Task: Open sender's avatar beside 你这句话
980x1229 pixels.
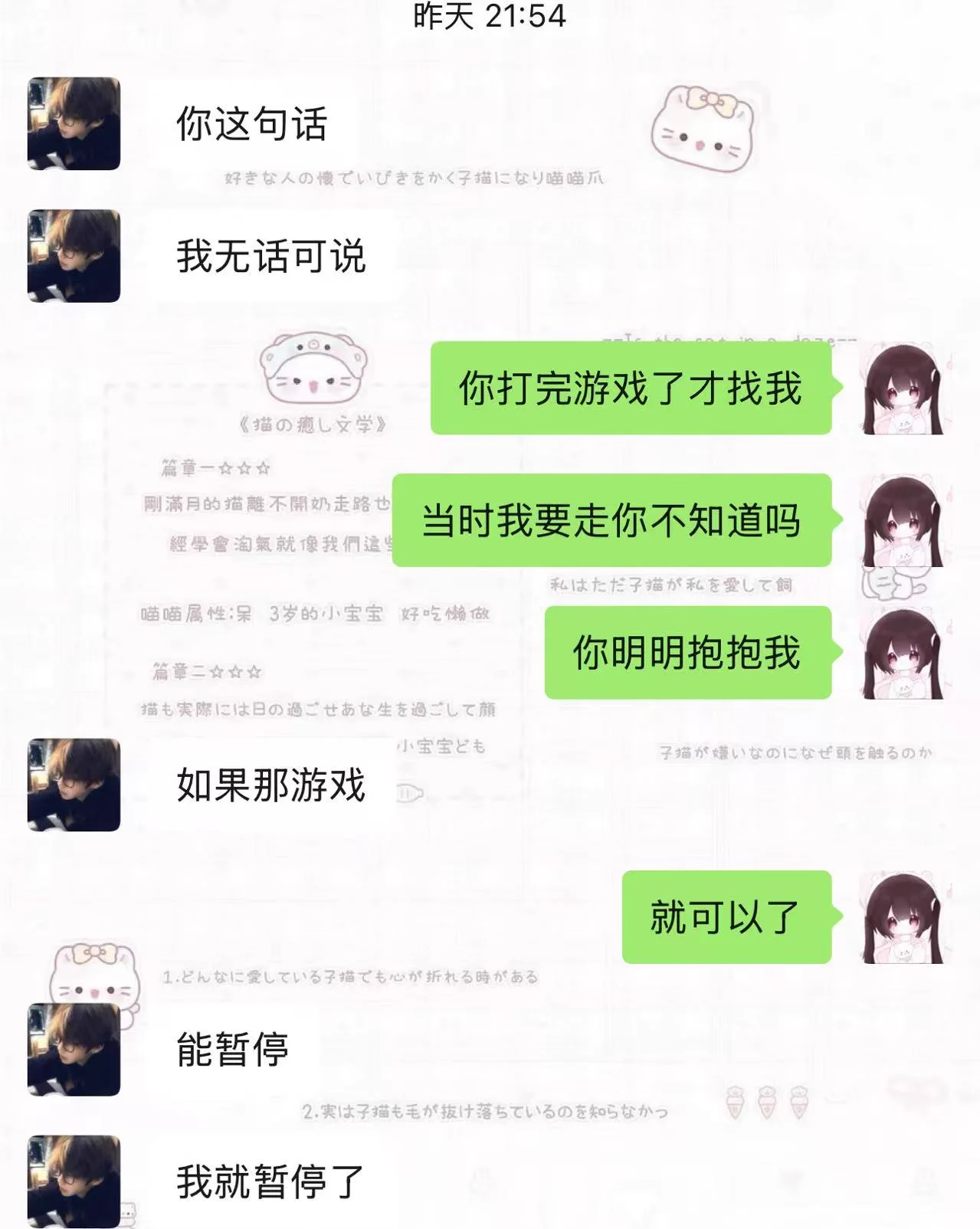Action: (x=74, y=123)
